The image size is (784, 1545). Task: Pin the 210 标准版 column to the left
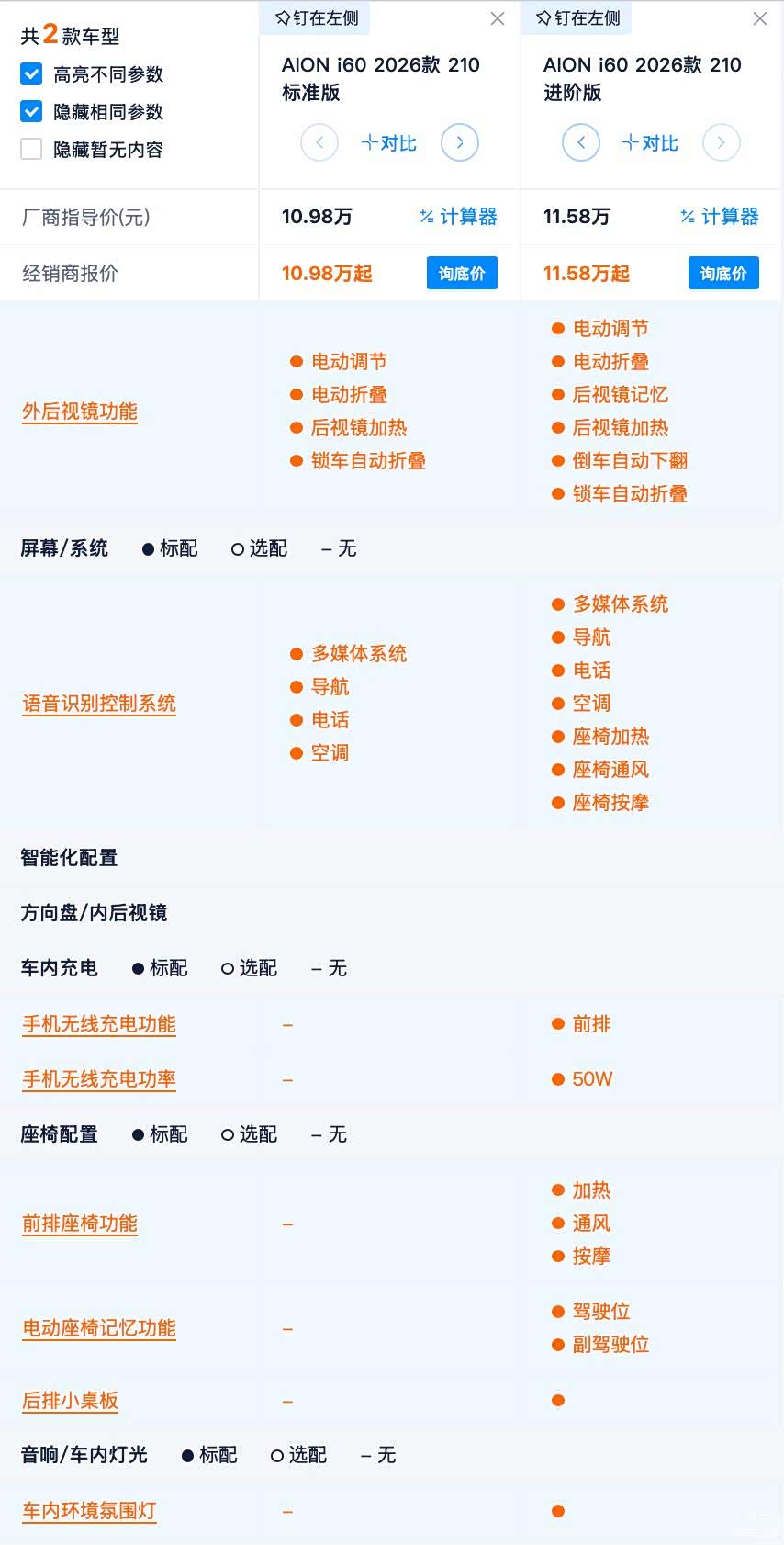(318, 18)
